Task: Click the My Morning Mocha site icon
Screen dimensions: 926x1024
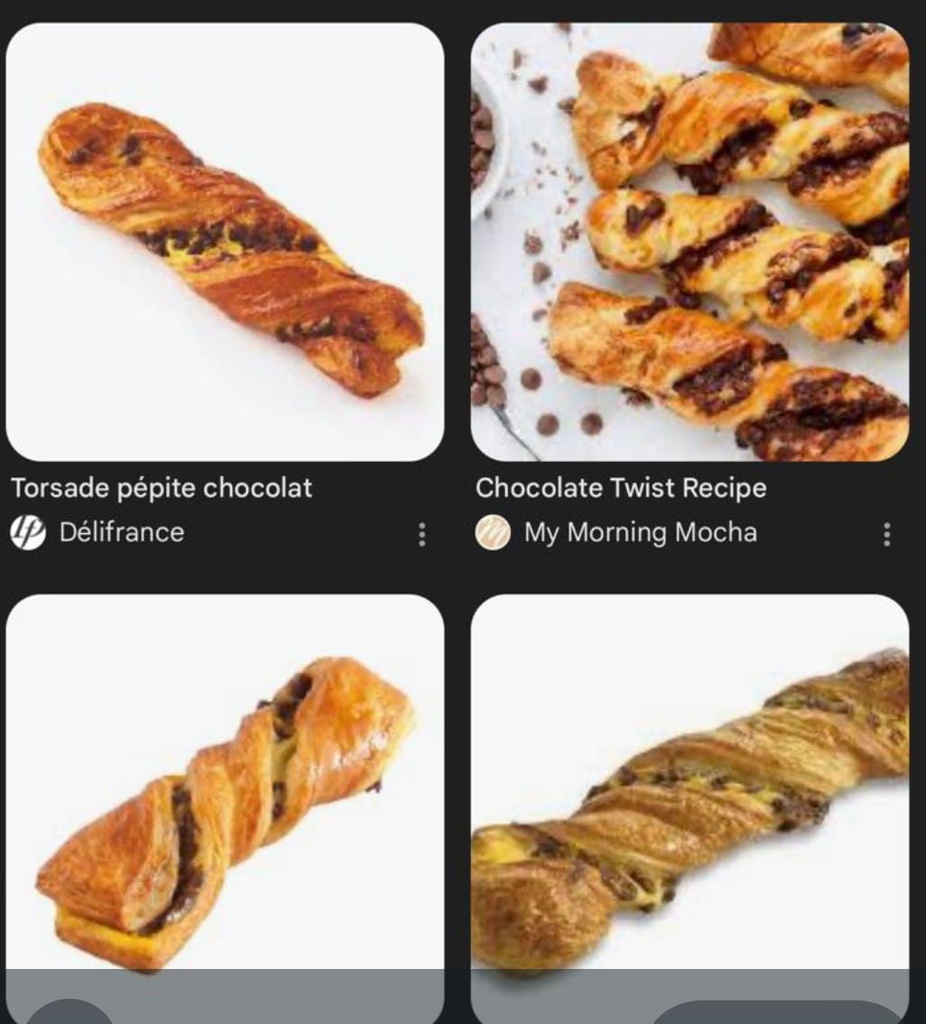Action: tap(494, 533)
